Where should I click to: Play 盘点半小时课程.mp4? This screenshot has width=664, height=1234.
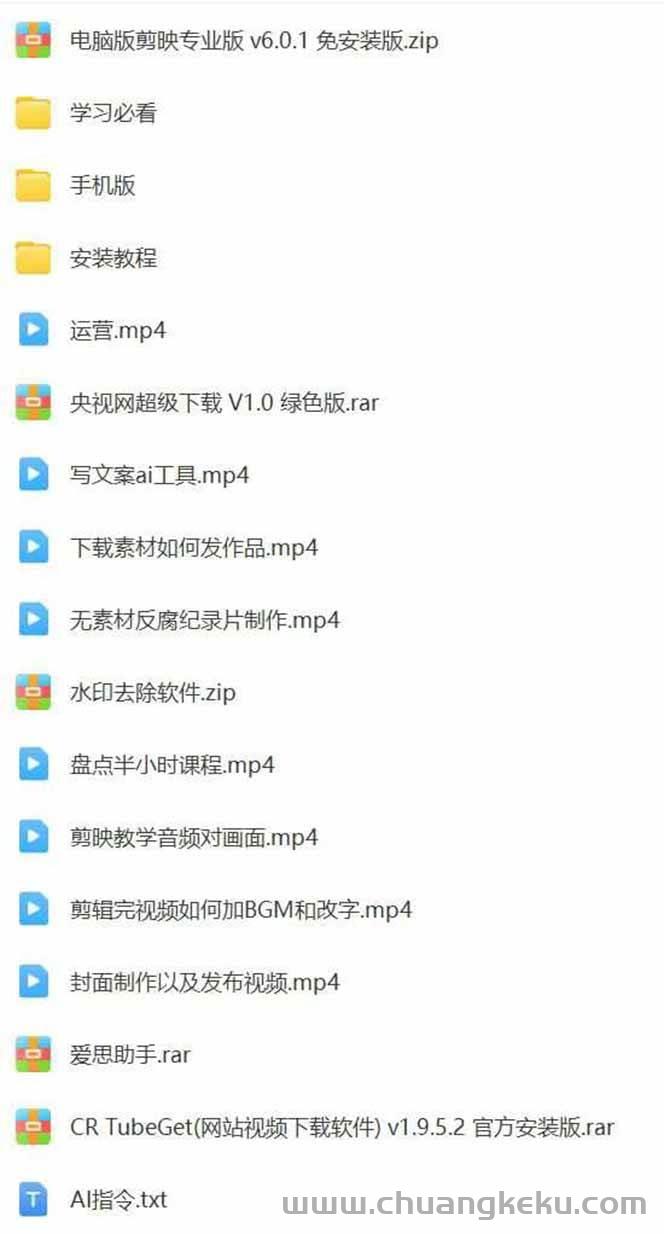[x=172, y=765]
